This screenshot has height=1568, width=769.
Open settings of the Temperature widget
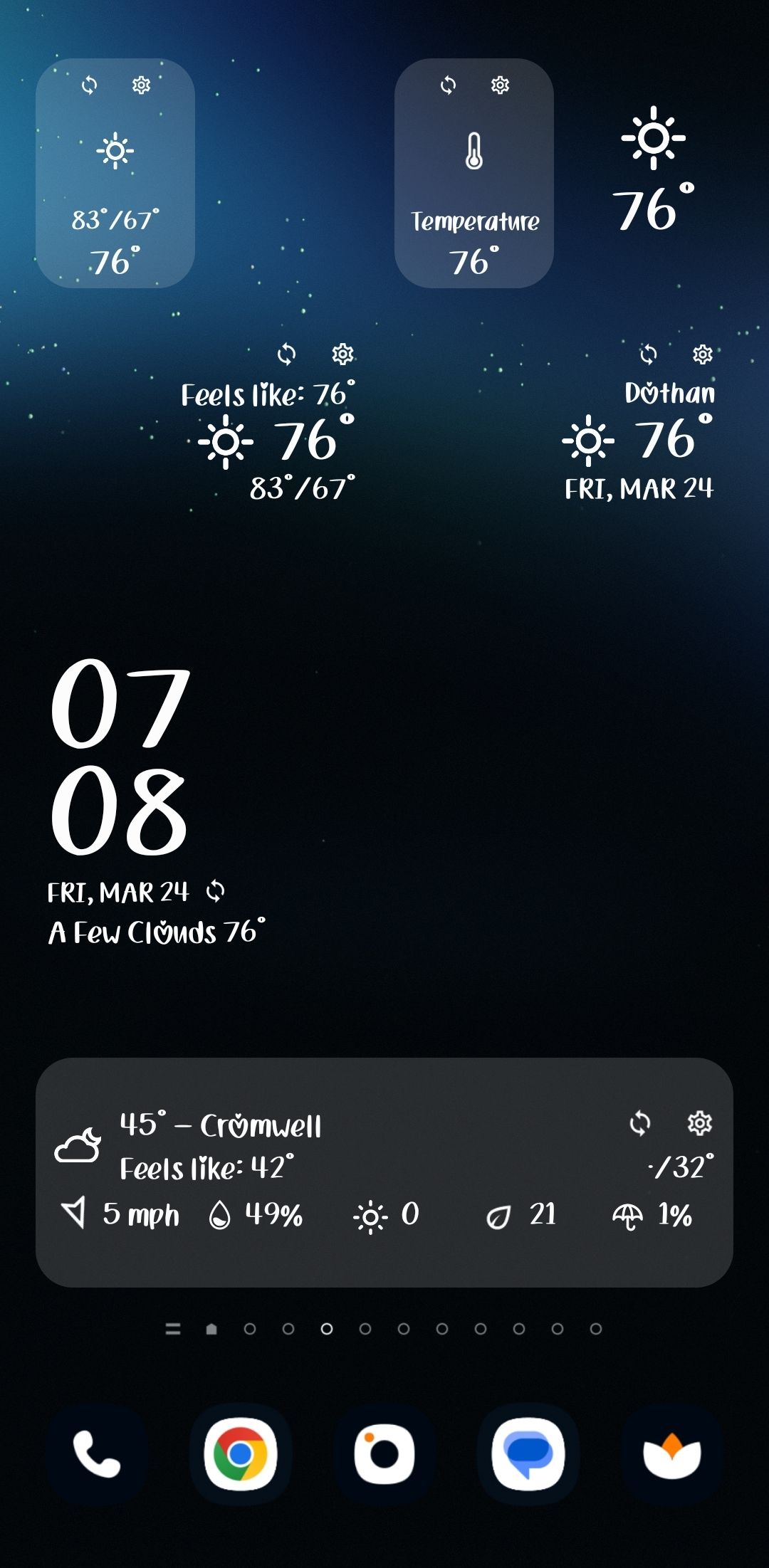pos(500,85)
